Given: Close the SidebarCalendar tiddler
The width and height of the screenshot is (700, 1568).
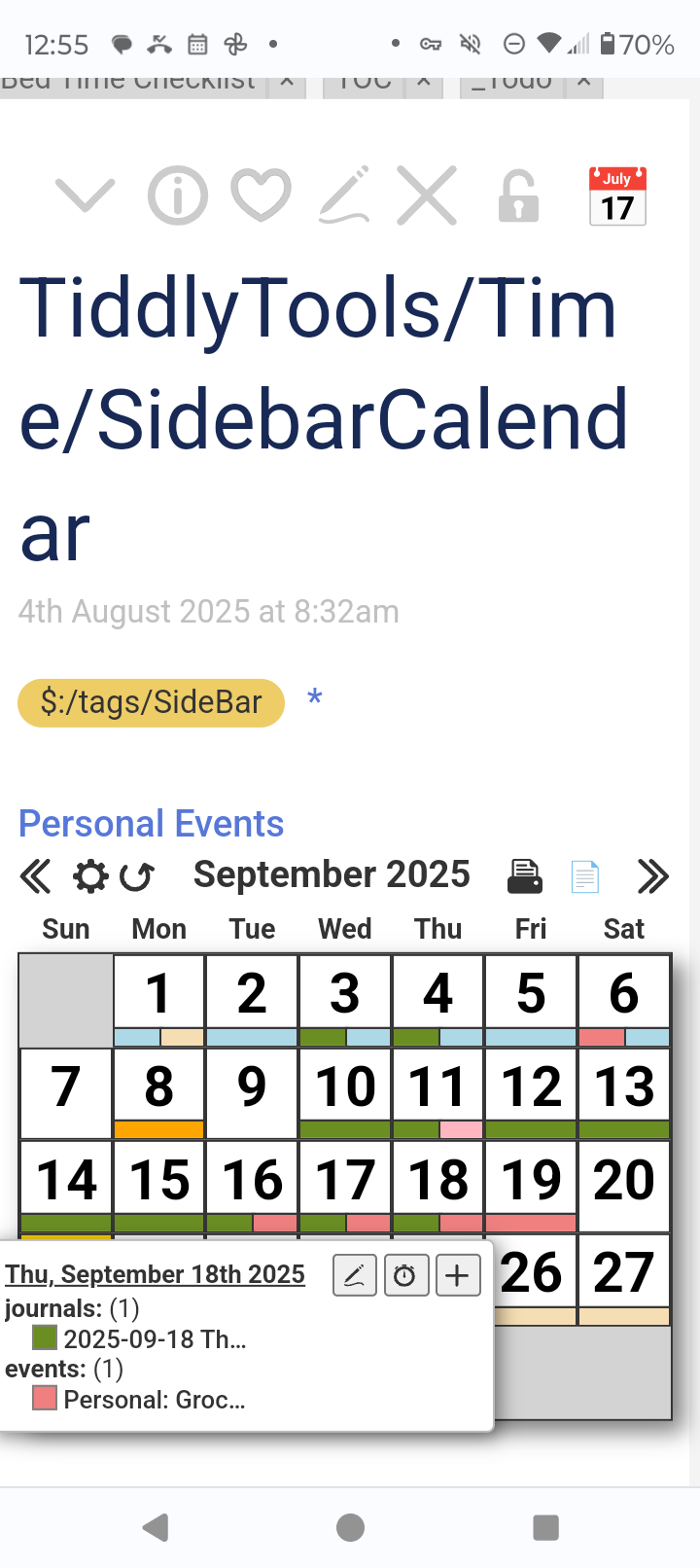Looking at the screenshot, I should click(x=427, y=196).
